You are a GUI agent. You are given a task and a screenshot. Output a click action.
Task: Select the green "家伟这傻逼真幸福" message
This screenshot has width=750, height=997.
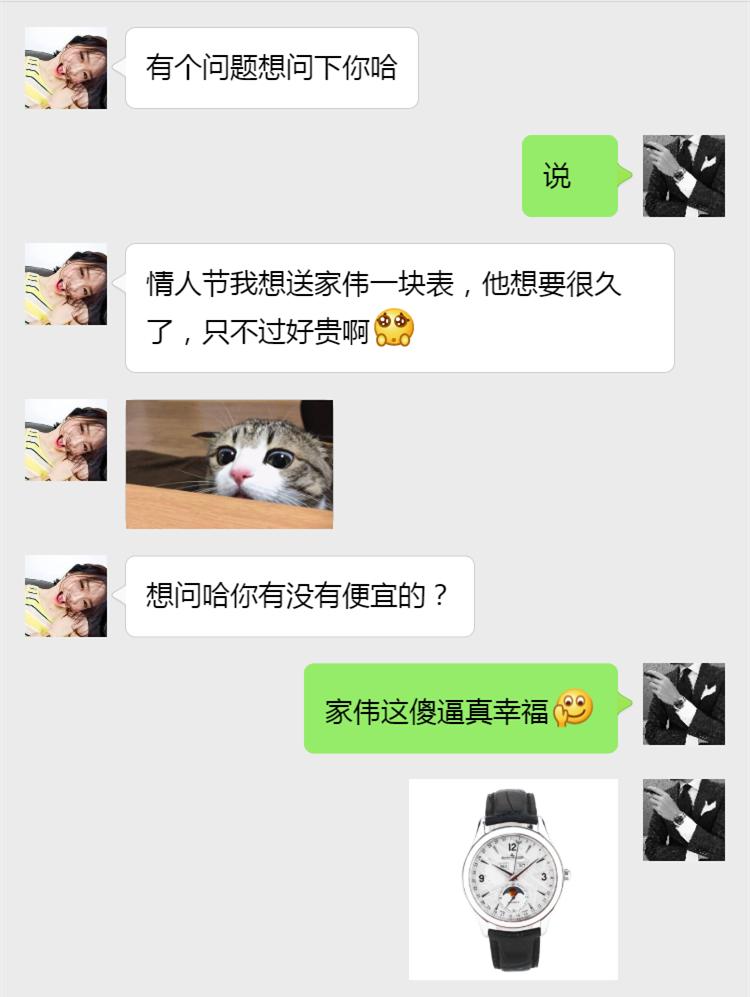(x=450, y=709)
